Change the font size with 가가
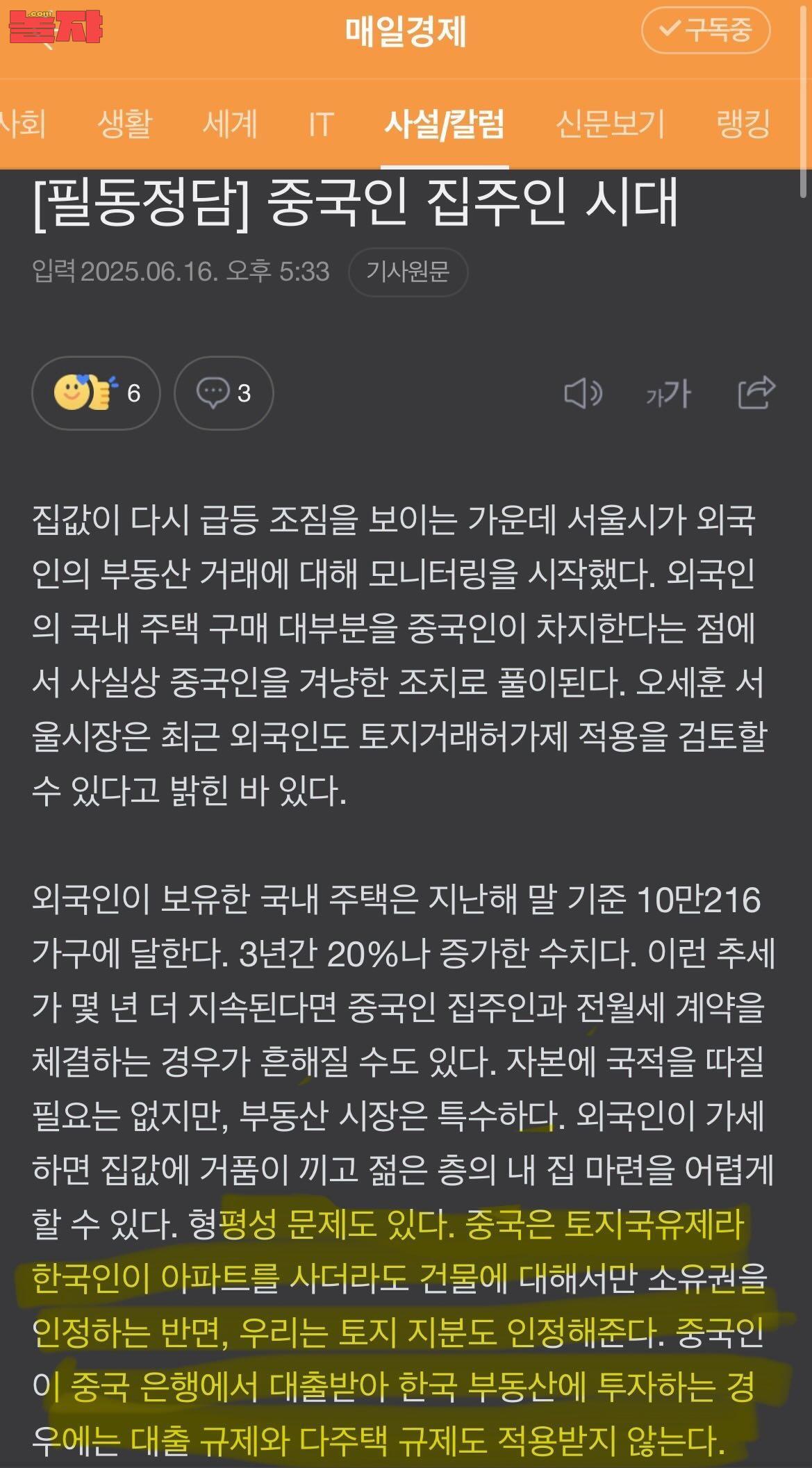 pyautogui.click(x=668, y=394)
